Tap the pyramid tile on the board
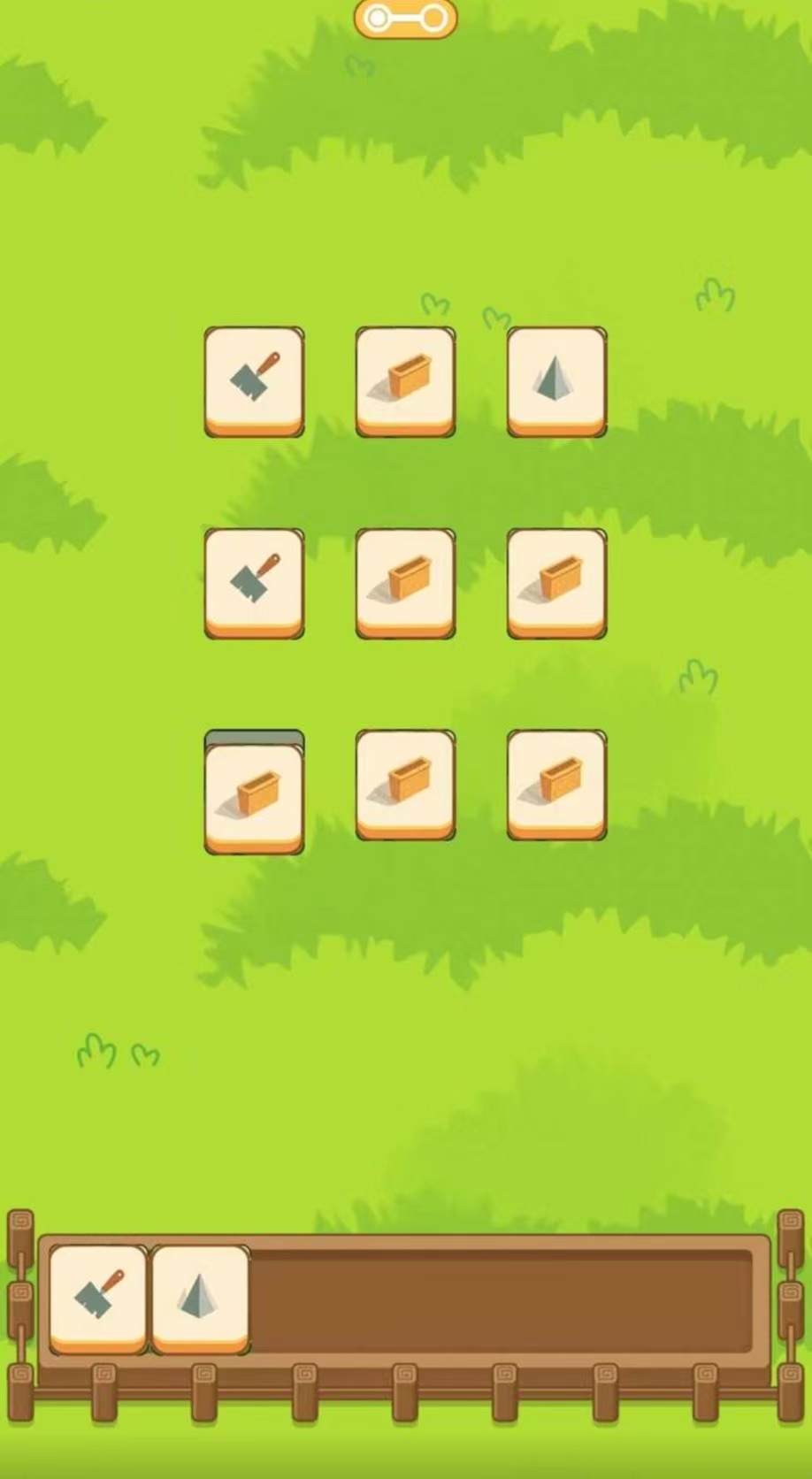 pyautogui.click(x=556, y=379)
